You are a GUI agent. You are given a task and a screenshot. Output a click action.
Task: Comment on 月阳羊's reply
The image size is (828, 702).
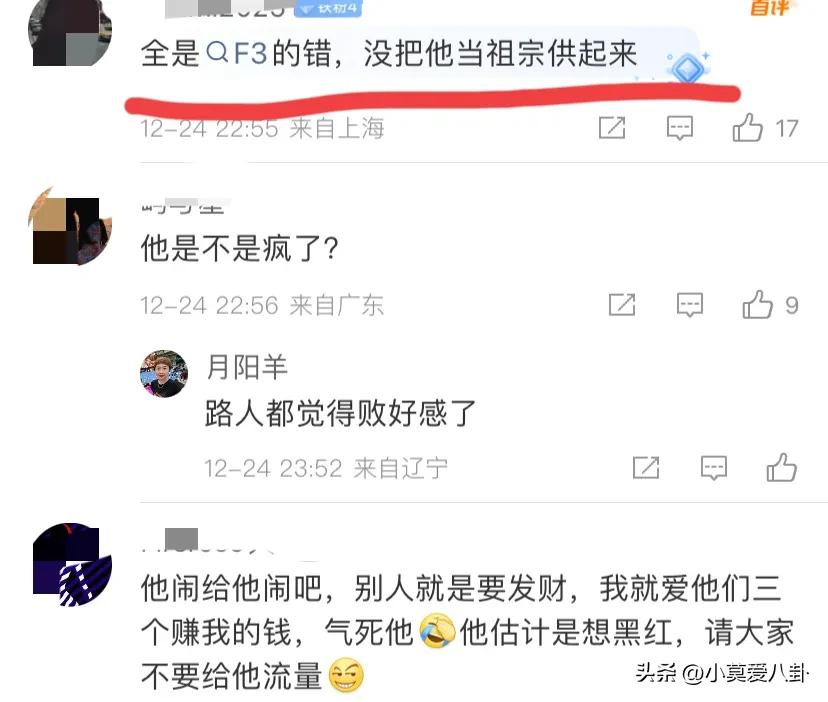click(x=713, y=467)
